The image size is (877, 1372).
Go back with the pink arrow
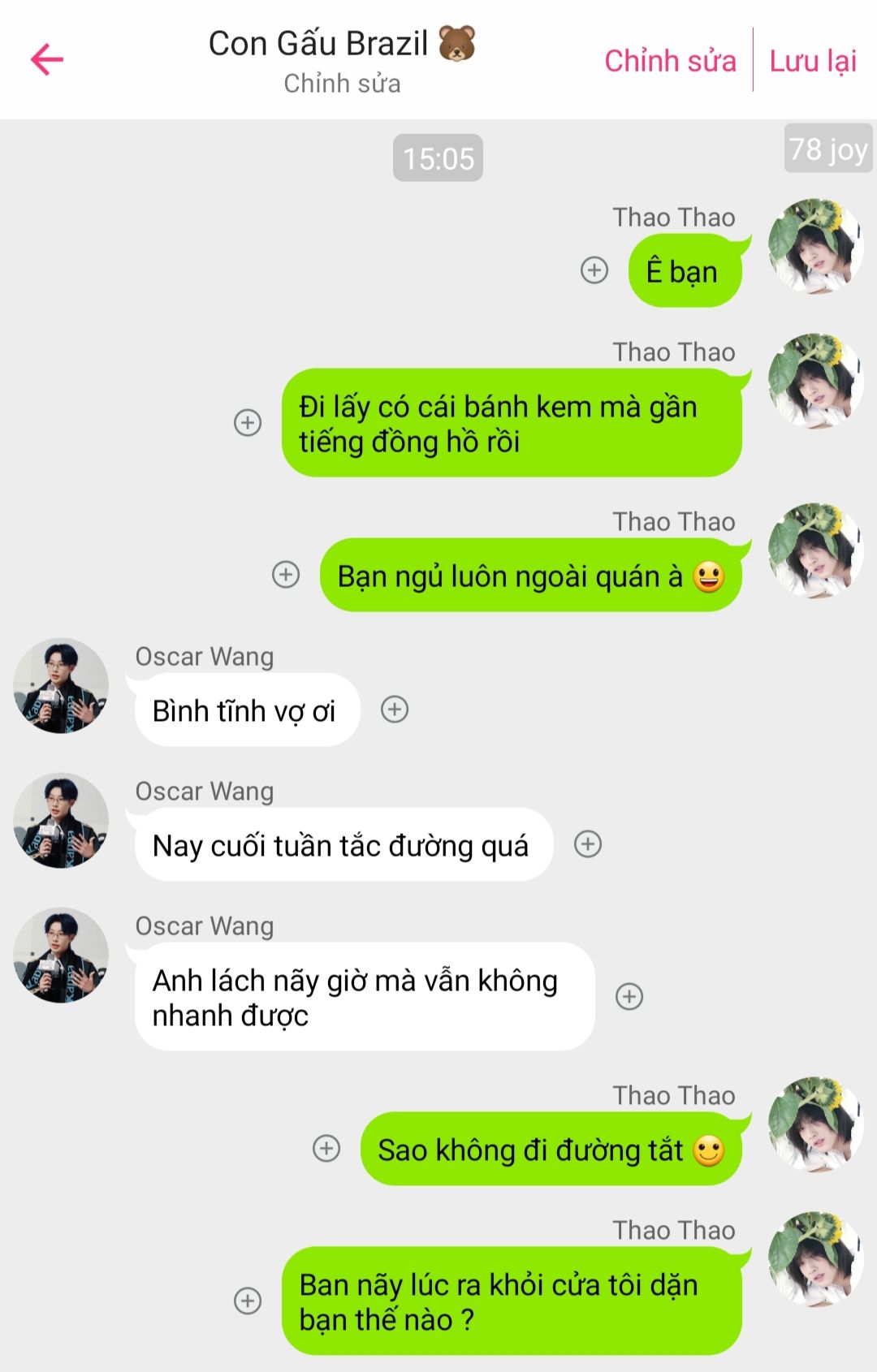coord(46,59)
